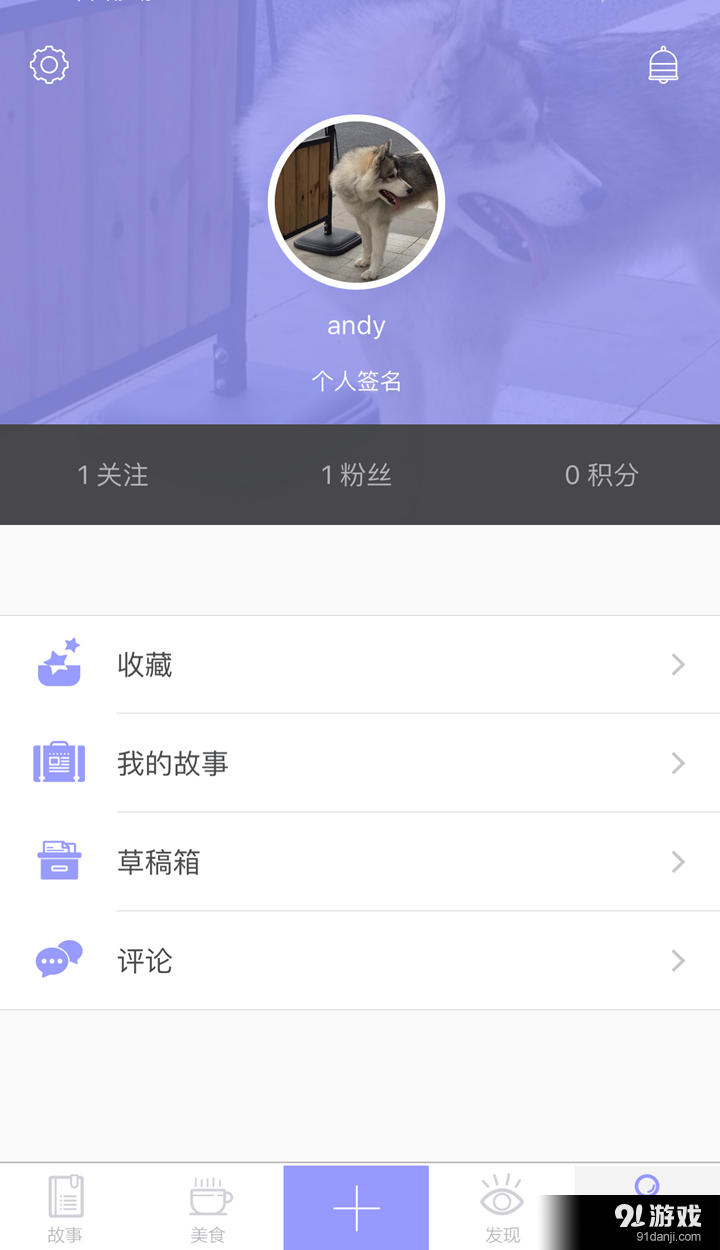Open the 1 粉丝 followers list
Image resolution: width=720 pixels, height=1250 pixels.
[x=355, y=475]
